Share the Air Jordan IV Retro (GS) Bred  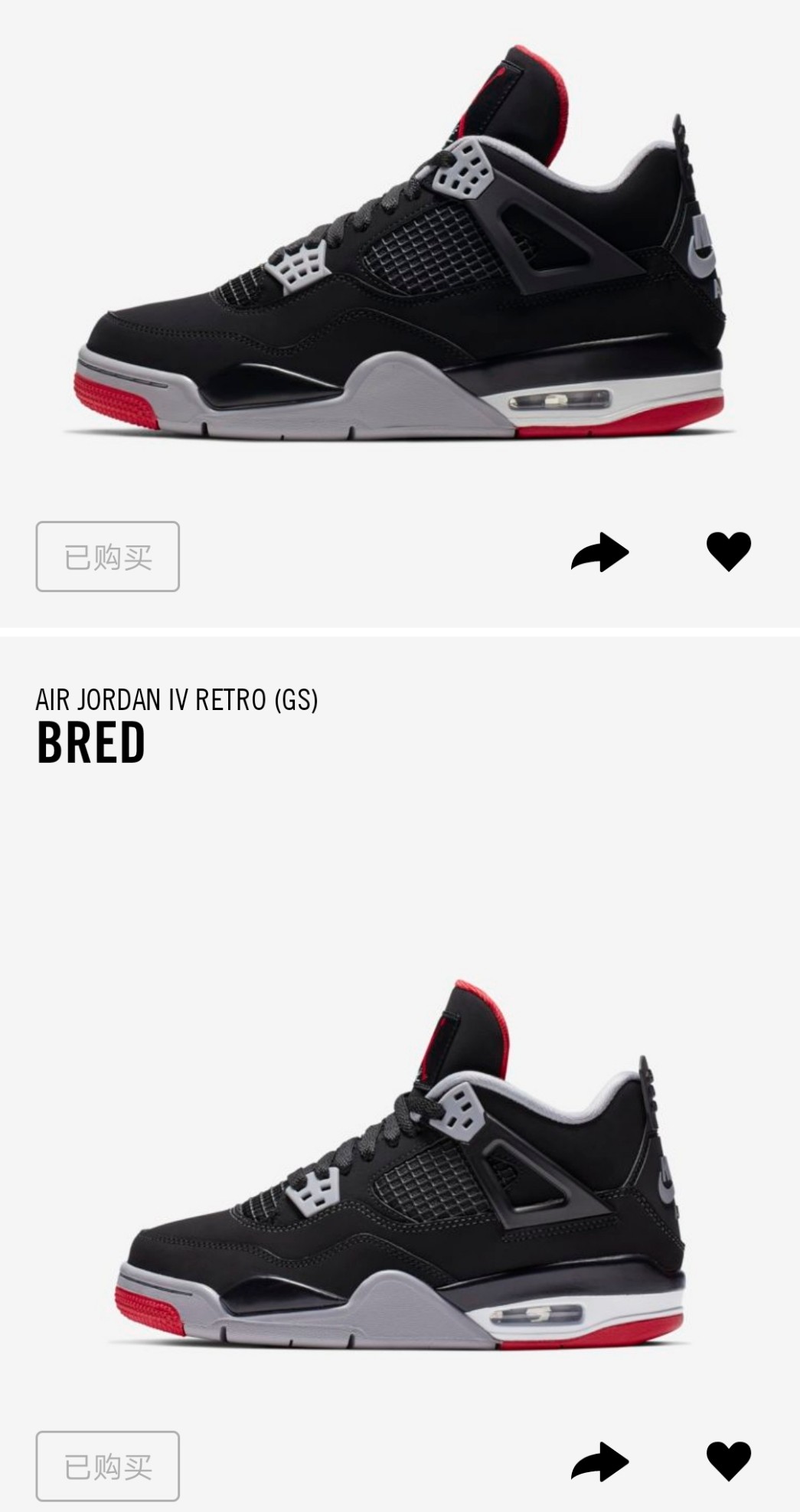pos(599,1461)
